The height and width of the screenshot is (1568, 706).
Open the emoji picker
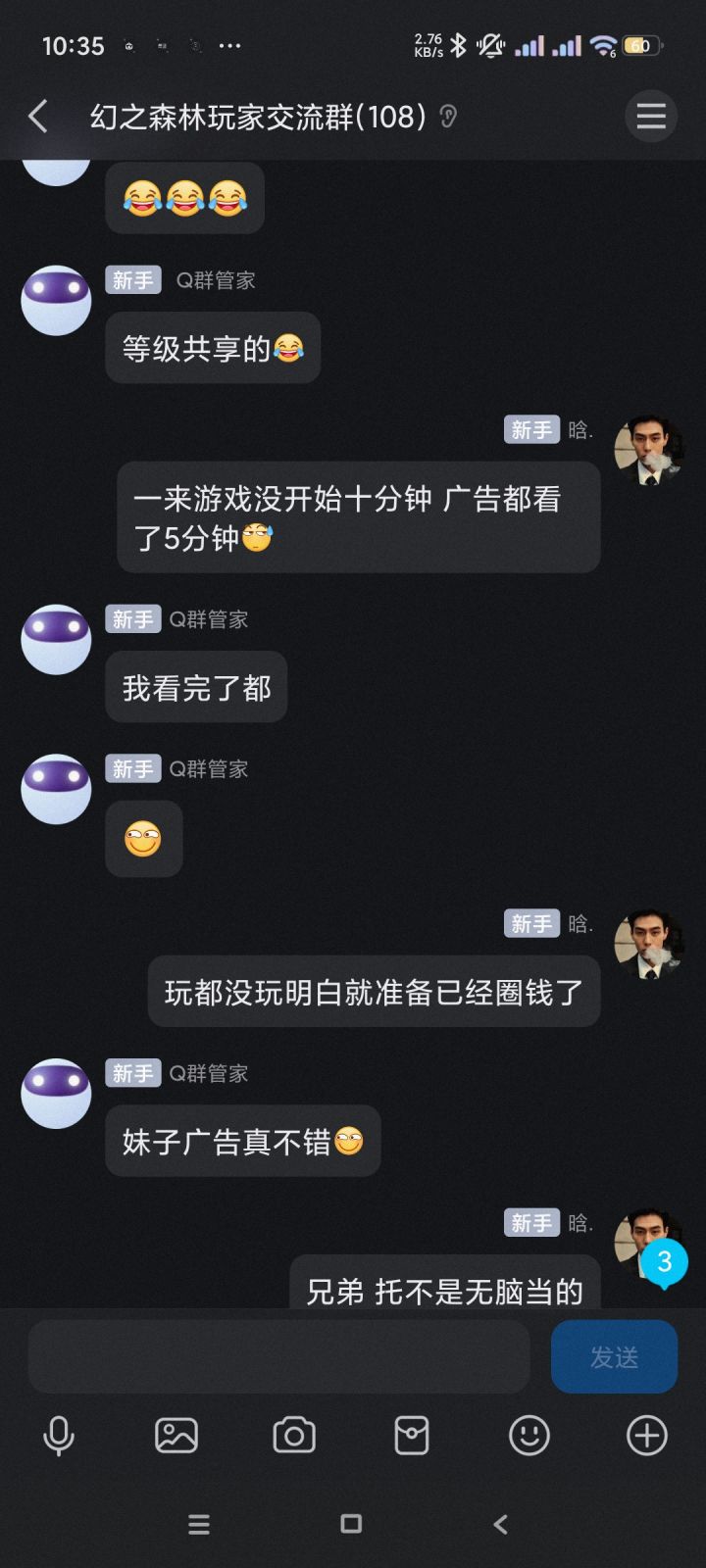pos(529,1437)
